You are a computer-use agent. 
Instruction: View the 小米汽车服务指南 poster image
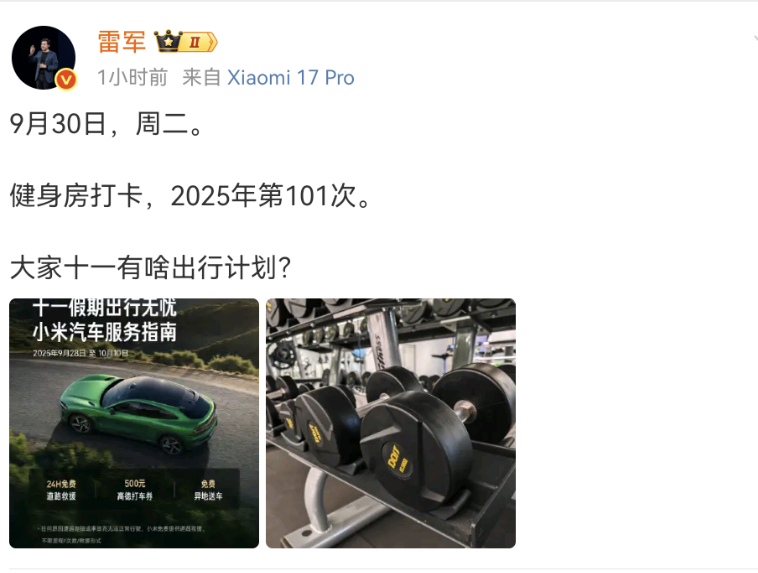click(x=134, y=423)
